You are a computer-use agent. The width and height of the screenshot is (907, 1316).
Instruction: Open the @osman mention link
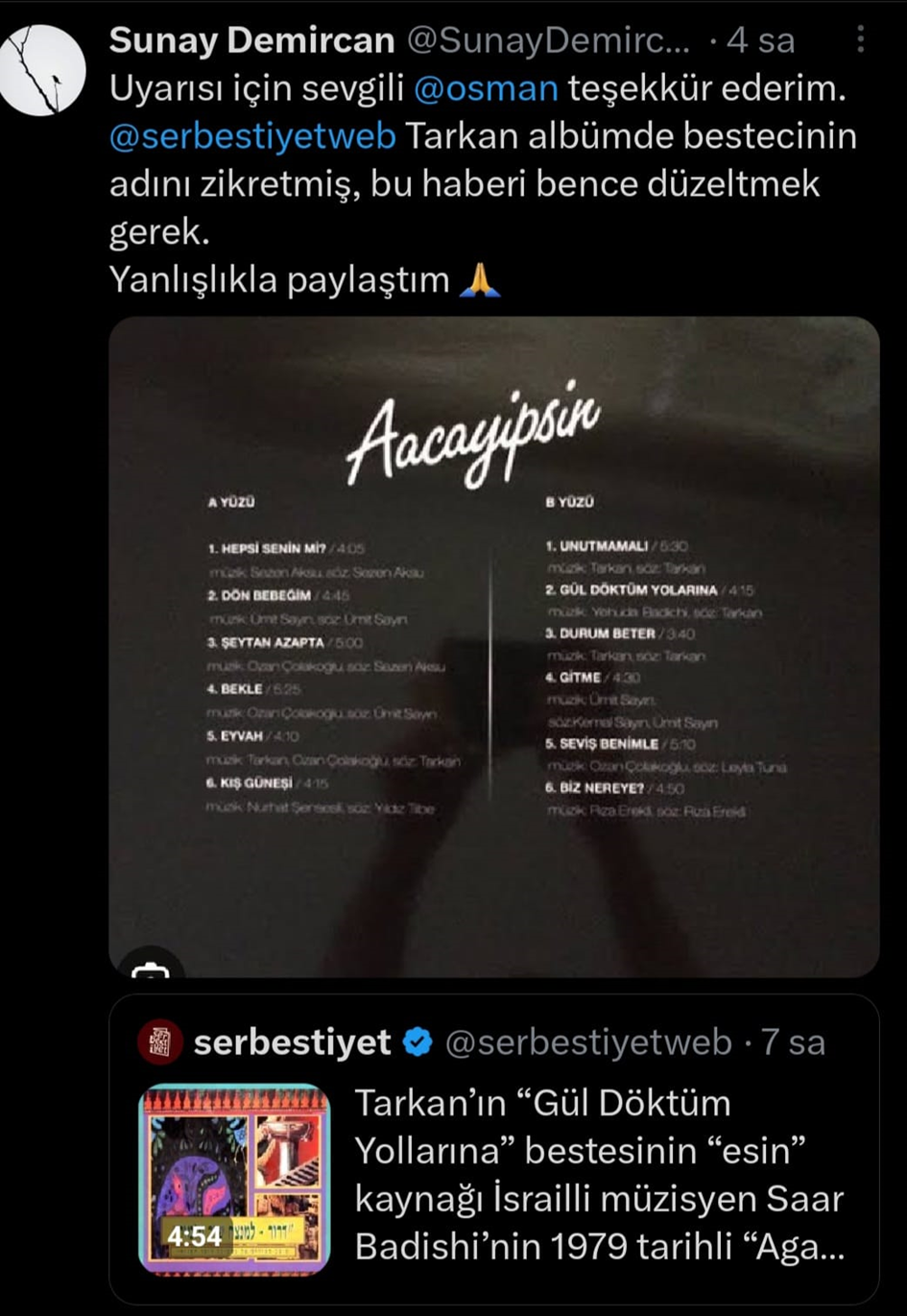point(486,89)
